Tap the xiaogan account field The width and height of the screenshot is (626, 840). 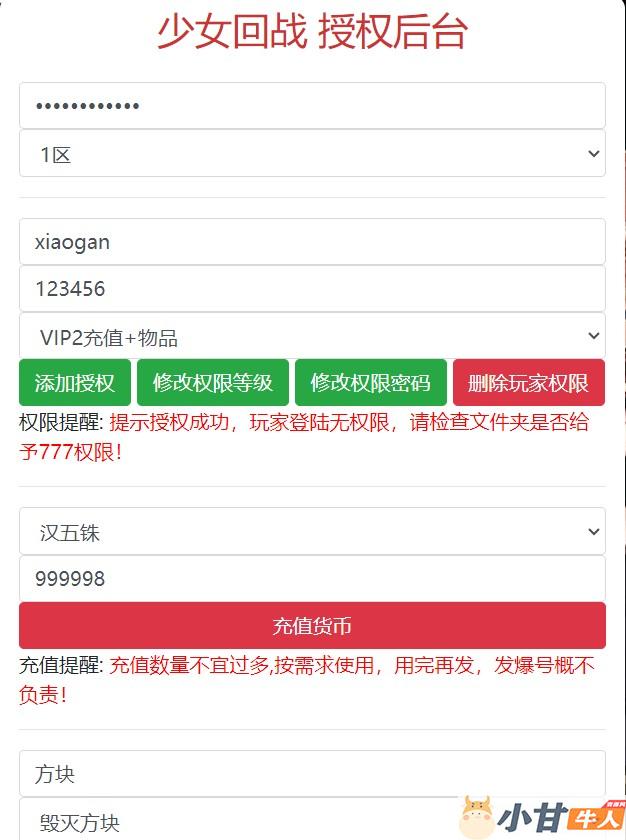tap(312, 242)
